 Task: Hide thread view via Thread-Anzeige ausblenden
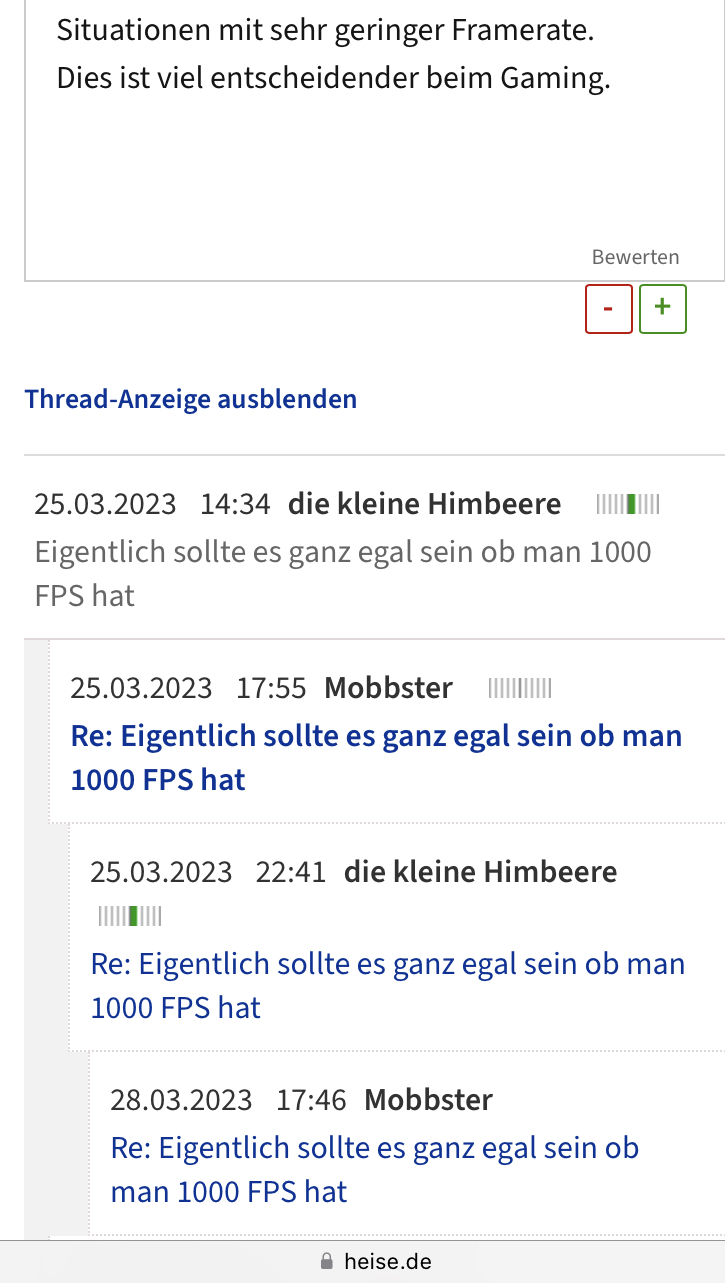190,399
